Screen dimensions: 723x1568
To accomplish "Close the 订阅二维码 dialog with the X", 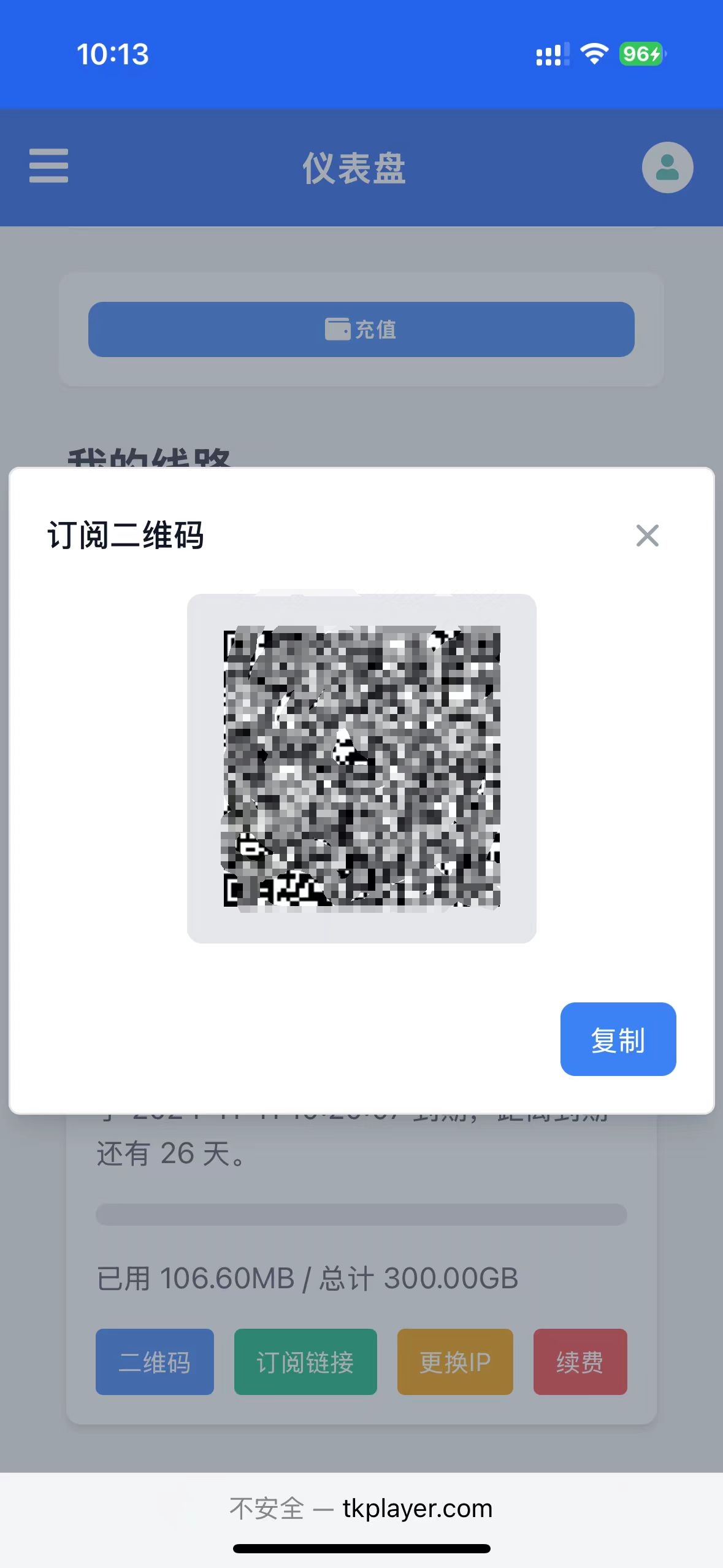I will [647, 536].
